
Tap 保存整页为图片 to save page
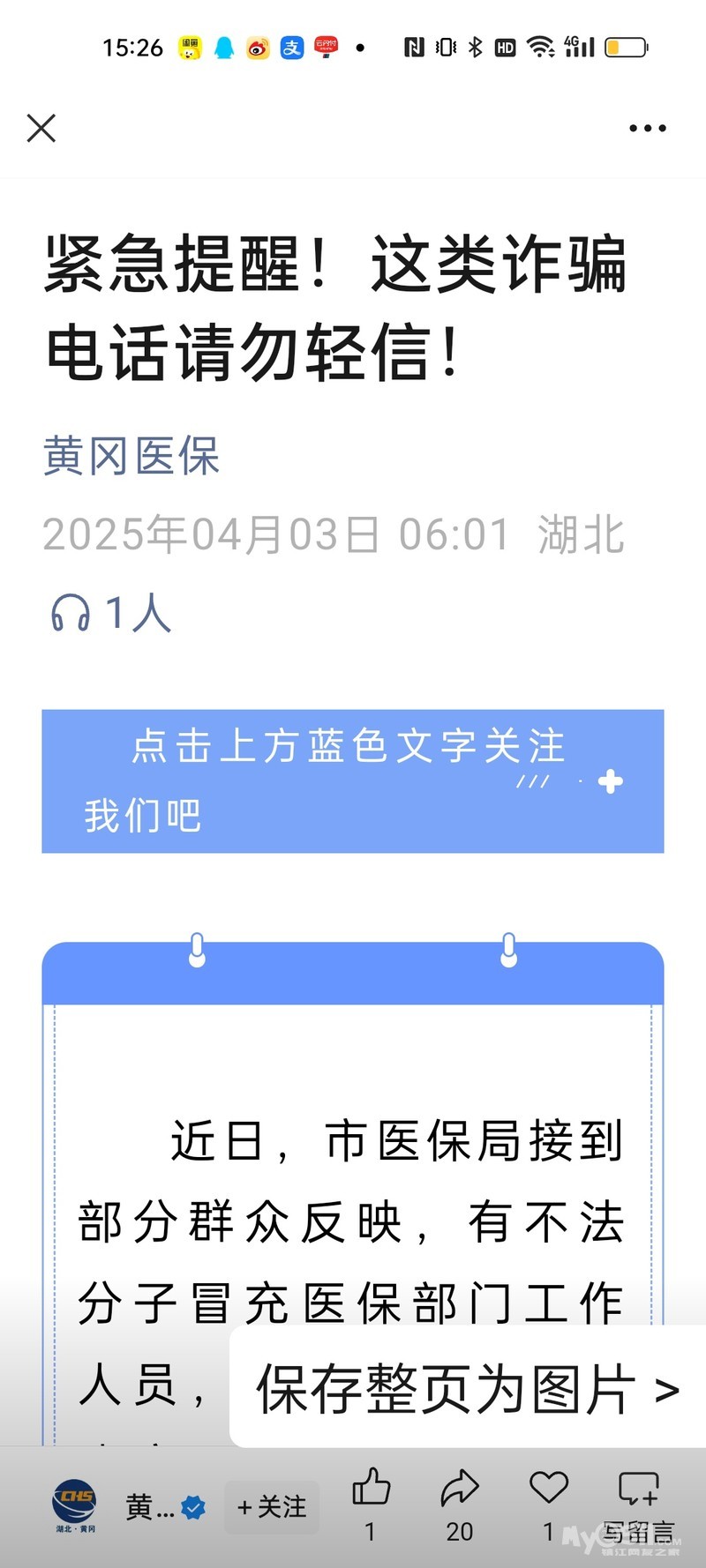(466, 1390)
